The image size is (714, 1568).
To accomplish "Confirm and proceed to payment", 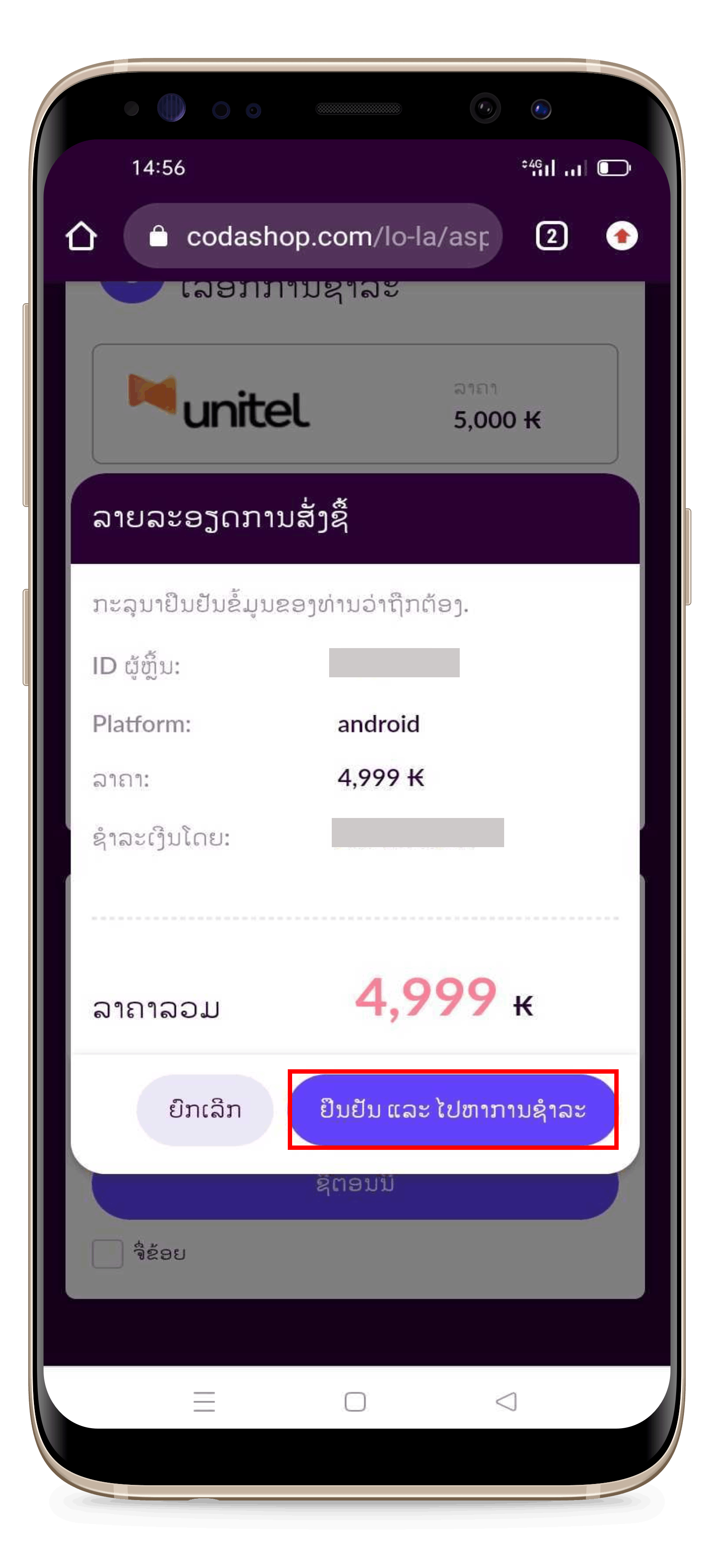I will coord(453,1110).
